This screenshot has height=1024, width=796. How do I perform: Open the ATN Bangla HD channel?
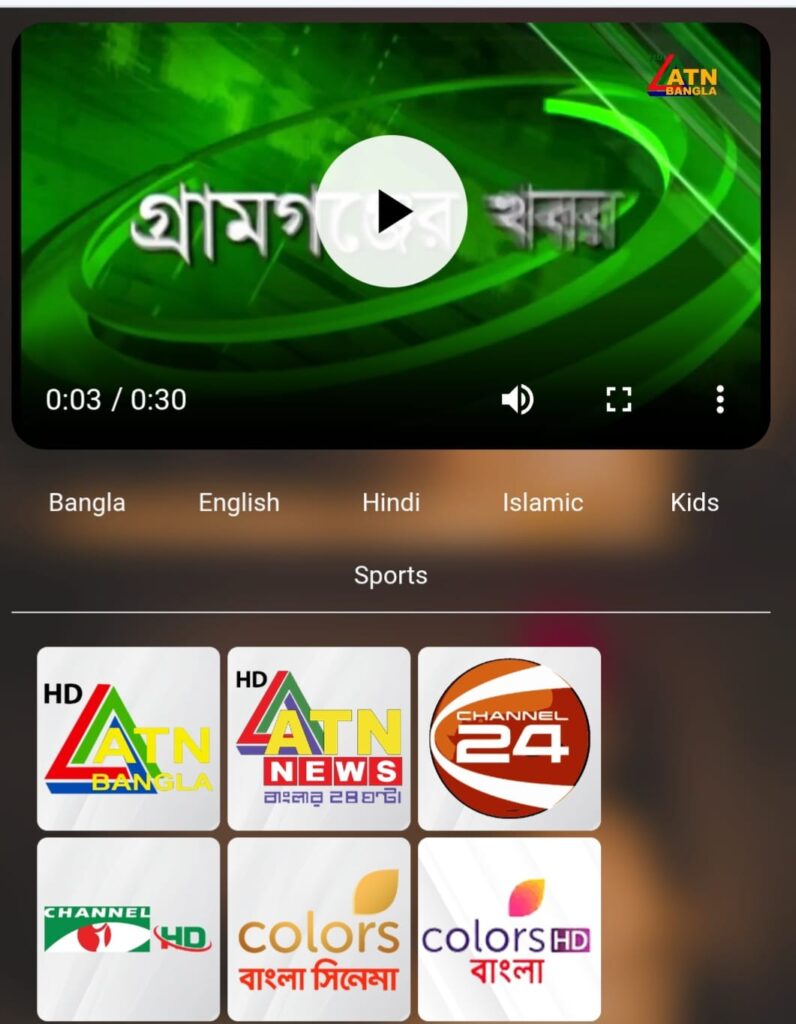(x=128, y=738)
